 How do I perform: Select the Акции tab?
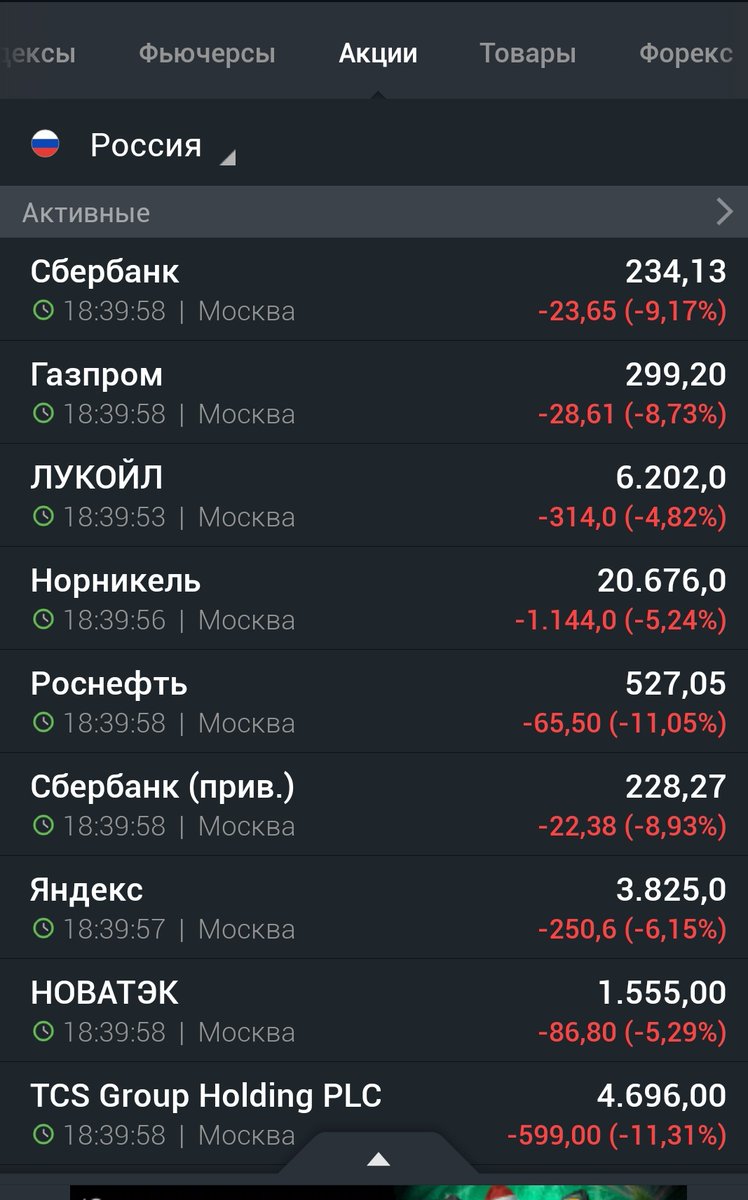pyautogui.click(x=378, y=53)
